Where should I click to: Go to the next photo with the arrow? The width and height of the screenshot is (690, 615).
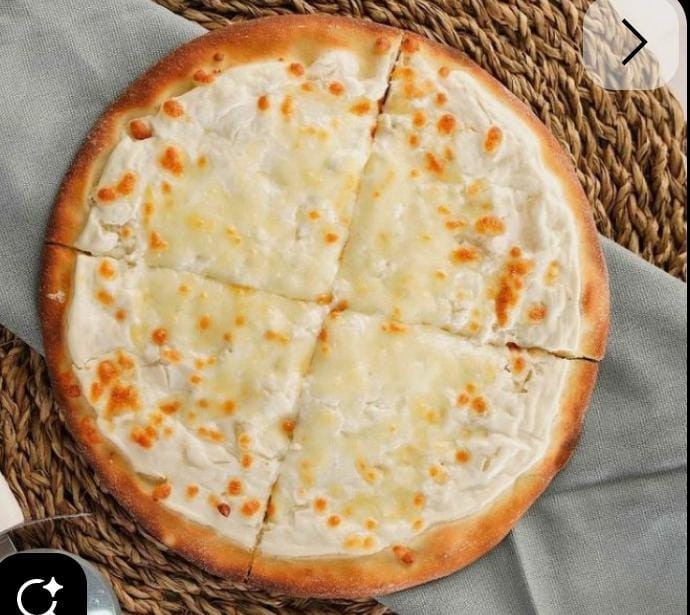pyautogui.click(x=633, y=43)
